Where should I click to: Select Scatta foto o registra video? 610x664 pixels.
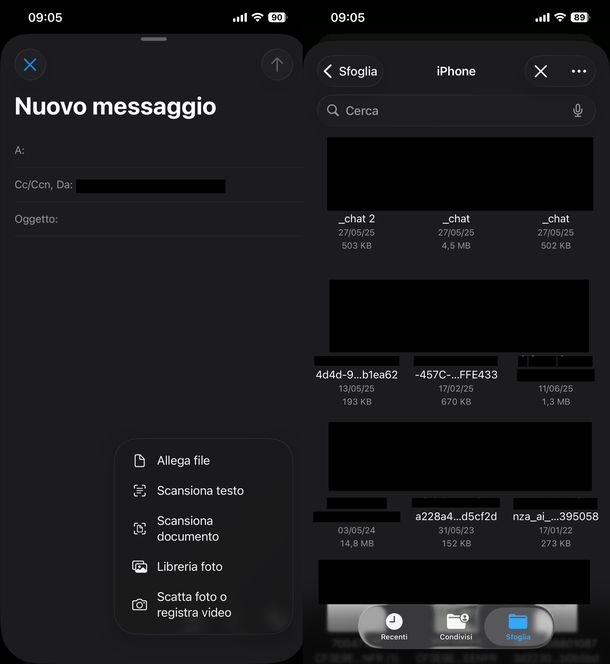pyautogui.click(x=193, y=605)
